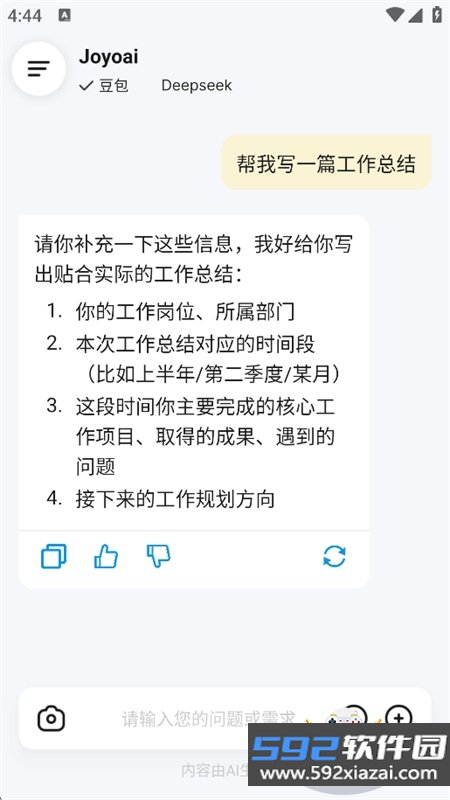The image size is (450, 800).
Task: Give the reply a thumbs up
Action: (106, 556)
